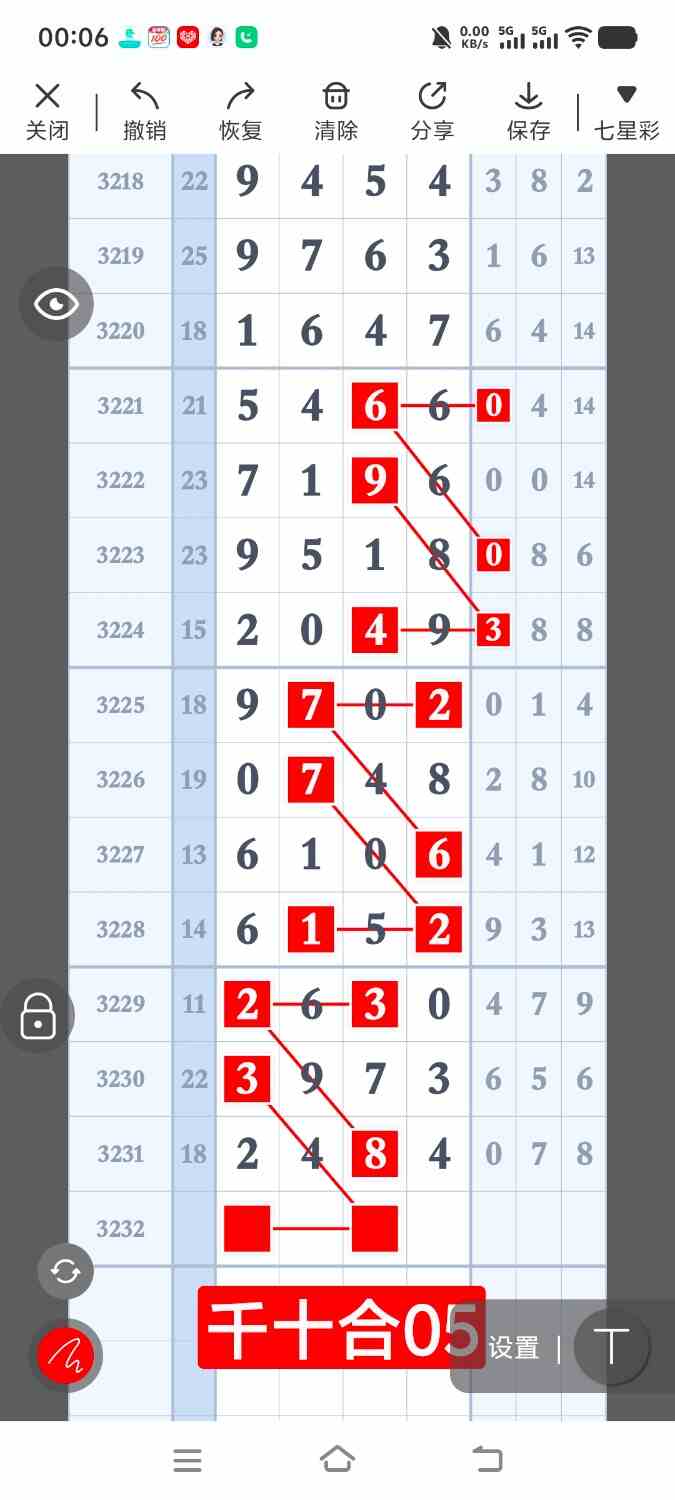Open 设置 settings
This screenshot has width=675, height=1500.
point(514,1348)
